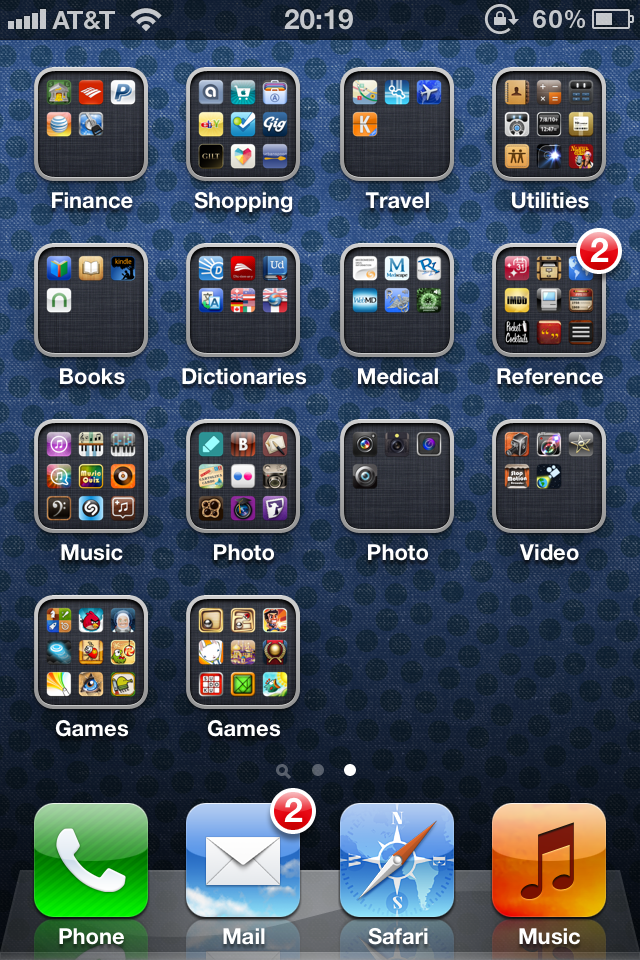Launch the Phone app
The height and width of the screenshot is (960, 640).
coord(91,860)
